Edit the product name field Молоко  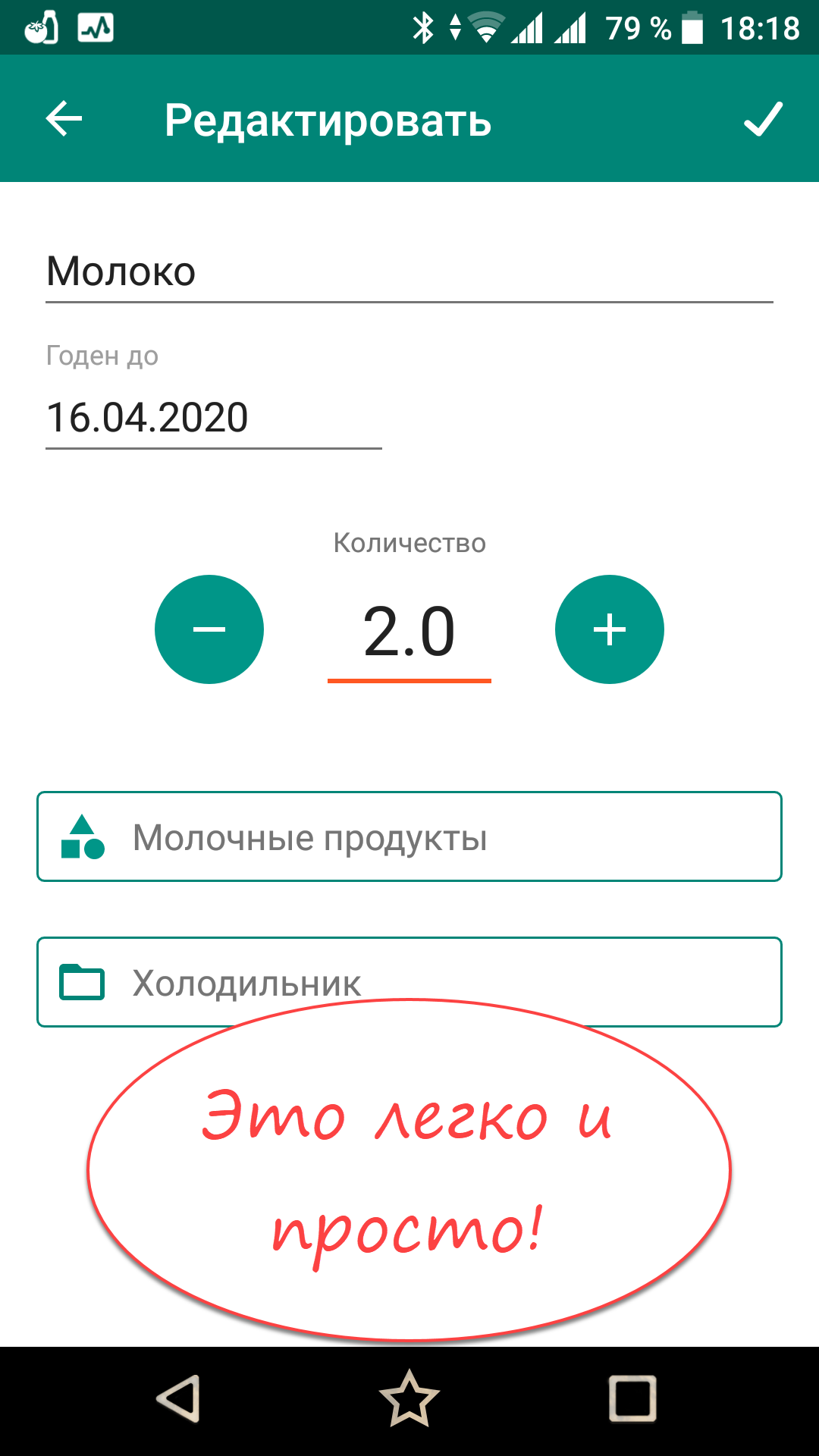(x=409, y=271)
